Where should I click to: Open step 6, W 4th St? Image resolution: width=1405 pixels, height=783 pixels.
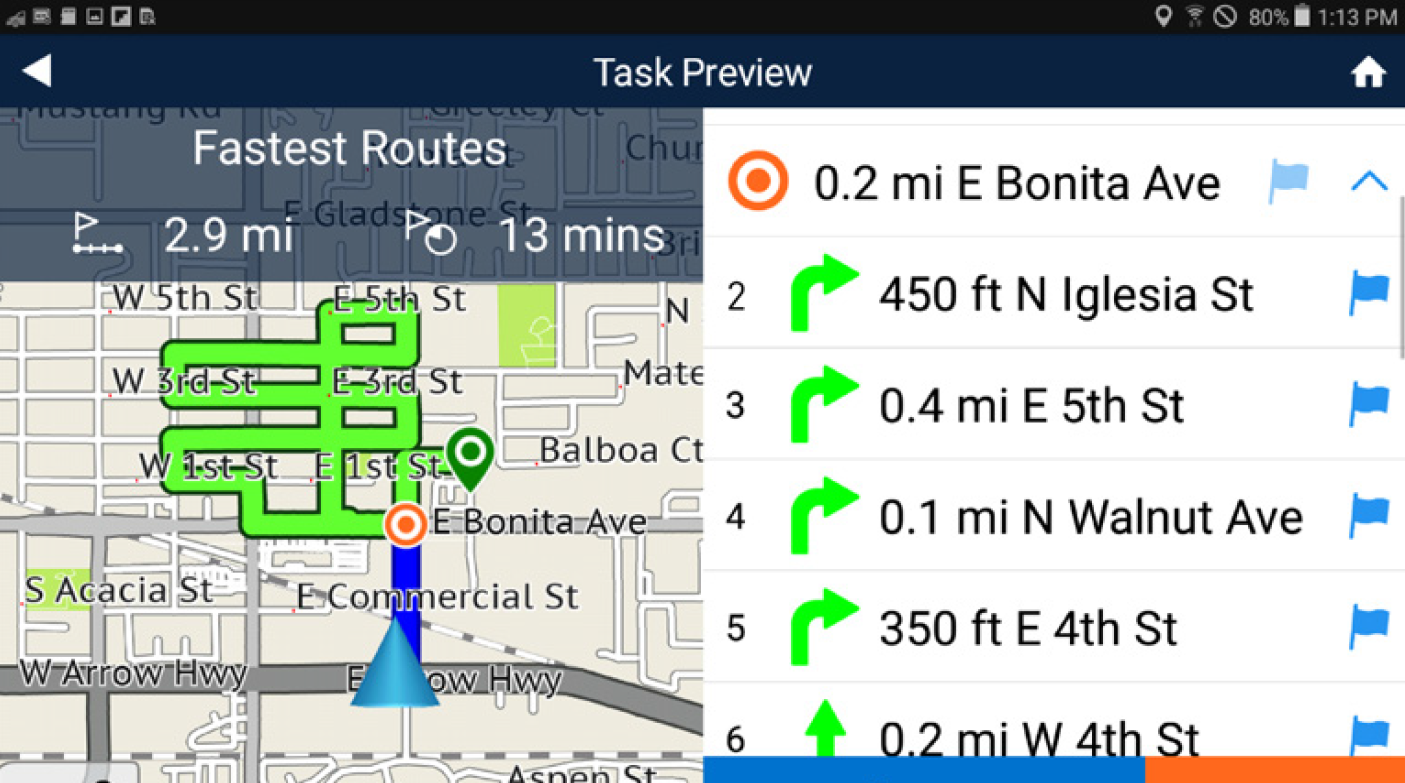[x=1038, y=738]
